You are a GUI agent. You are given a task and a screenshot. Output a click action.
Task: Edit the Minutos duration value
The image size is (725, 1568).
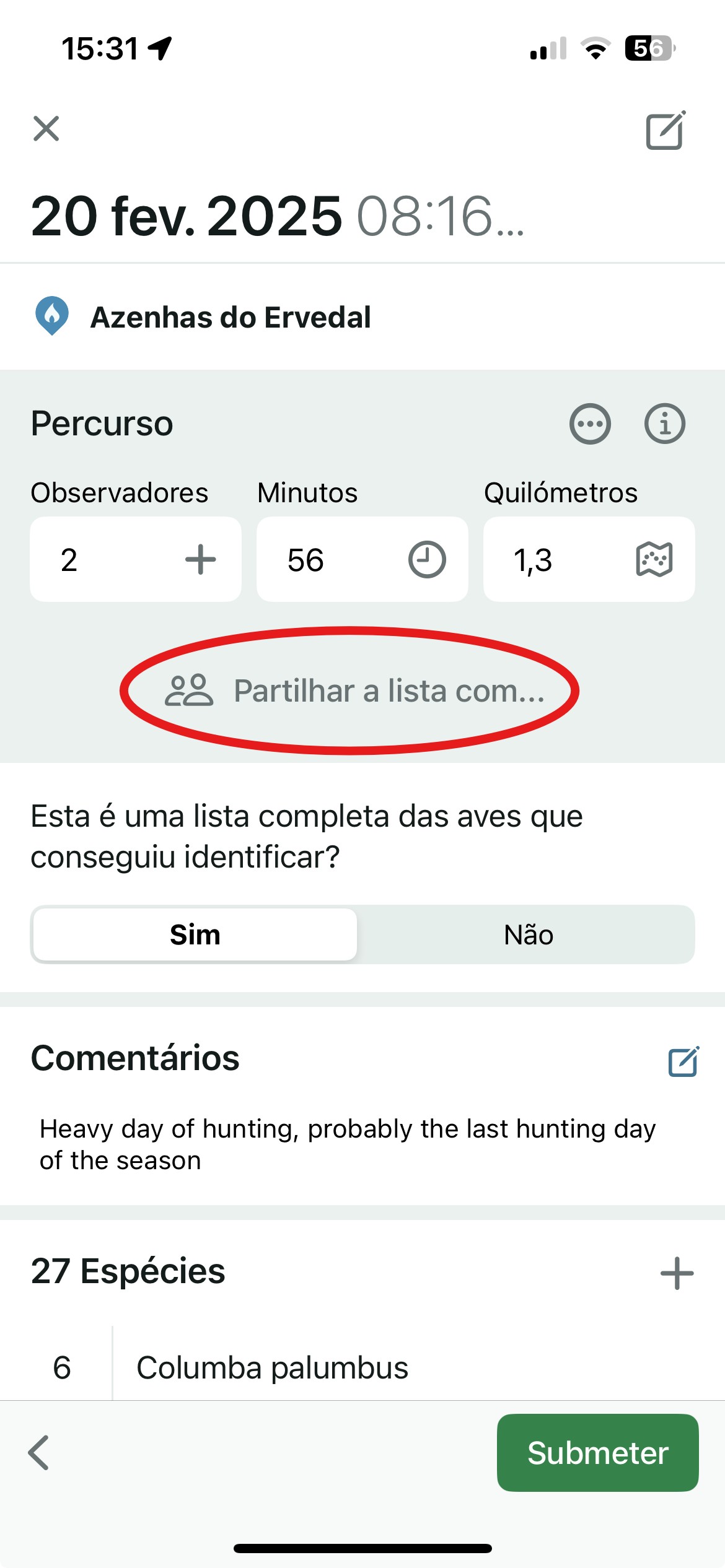(x=322, y=560)
